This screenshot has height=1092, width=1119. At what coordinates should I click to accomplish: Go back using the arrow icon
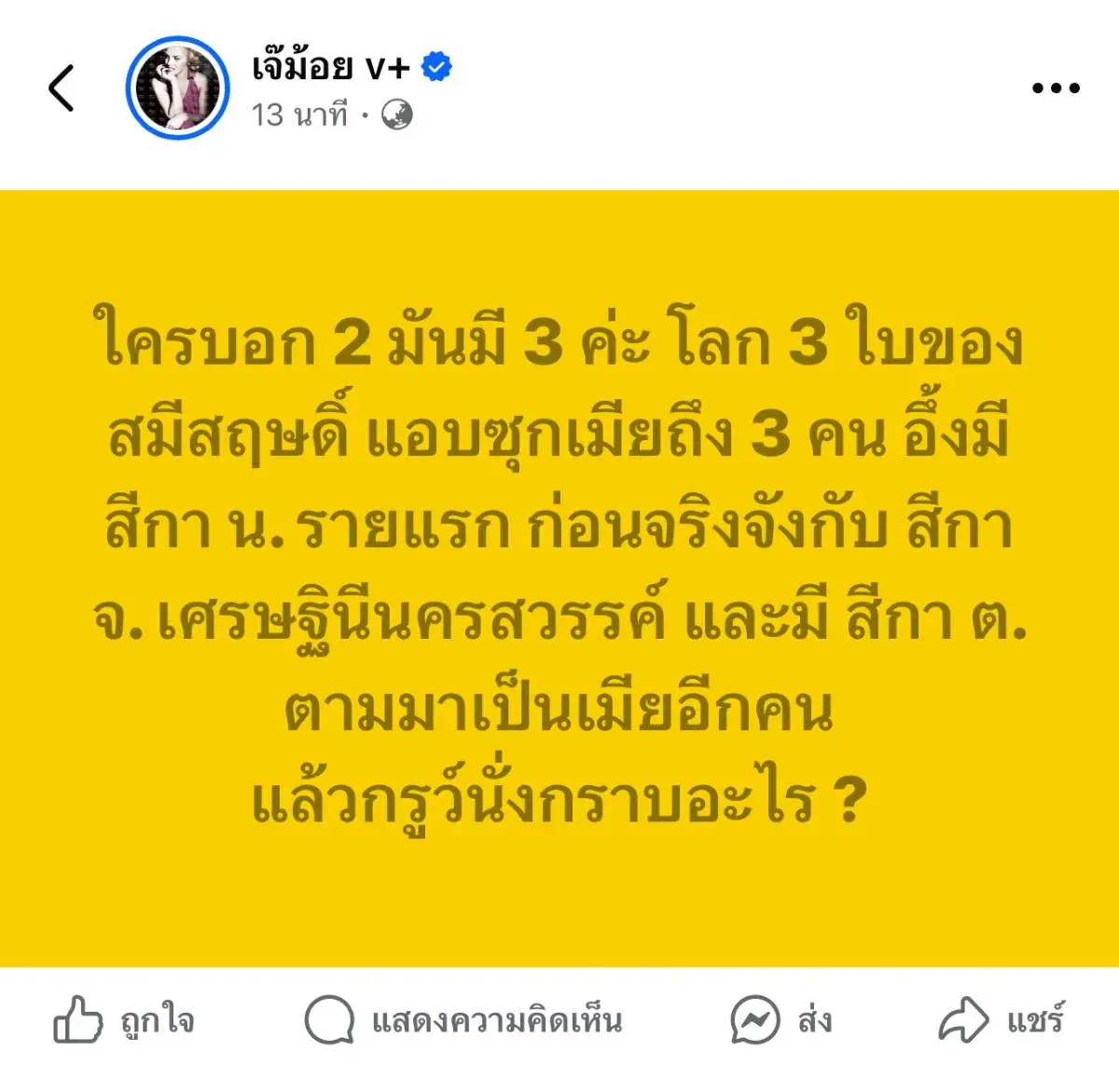click(x=62, y=89)
